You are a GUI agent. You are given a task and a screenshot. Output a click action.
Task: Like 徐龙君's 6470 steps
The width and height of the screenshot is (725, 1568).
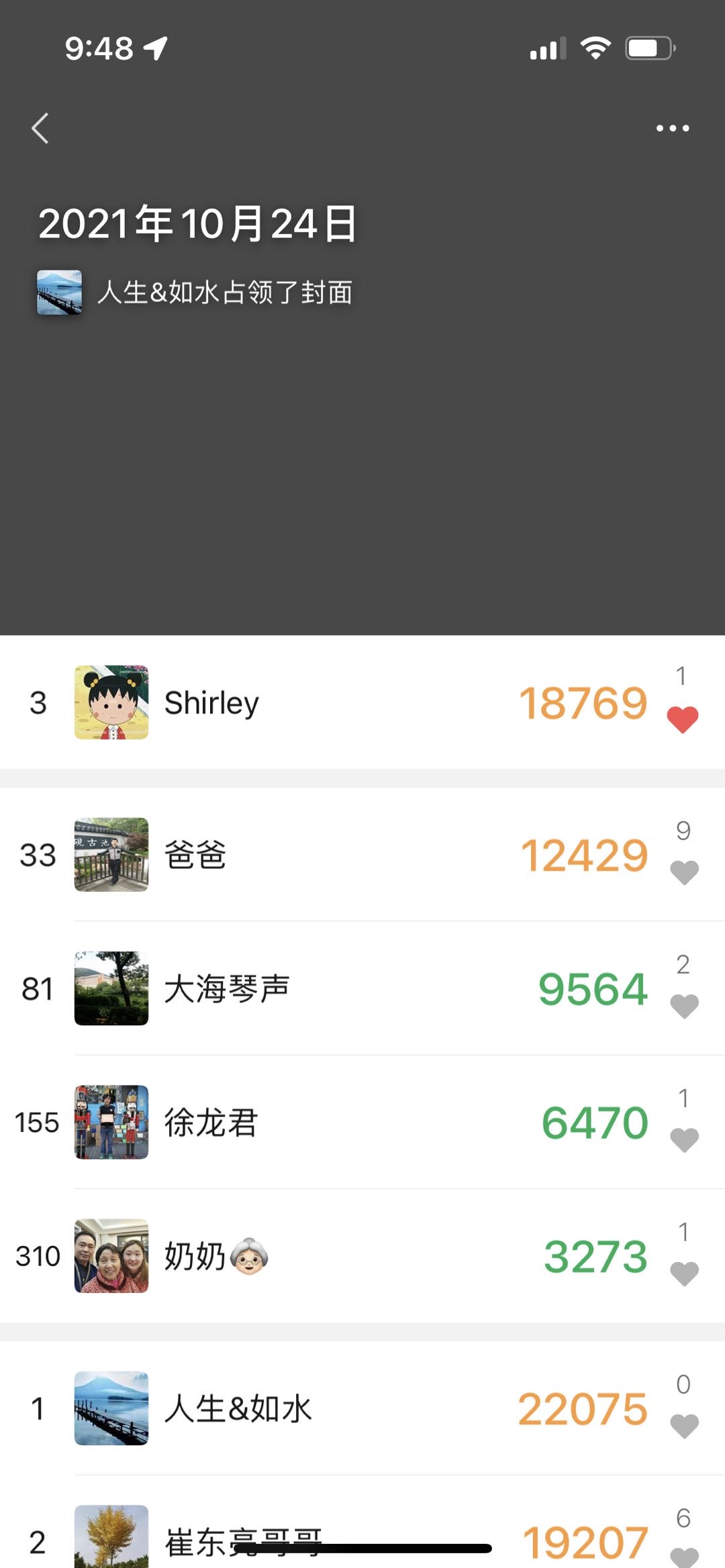(684, 1139)
